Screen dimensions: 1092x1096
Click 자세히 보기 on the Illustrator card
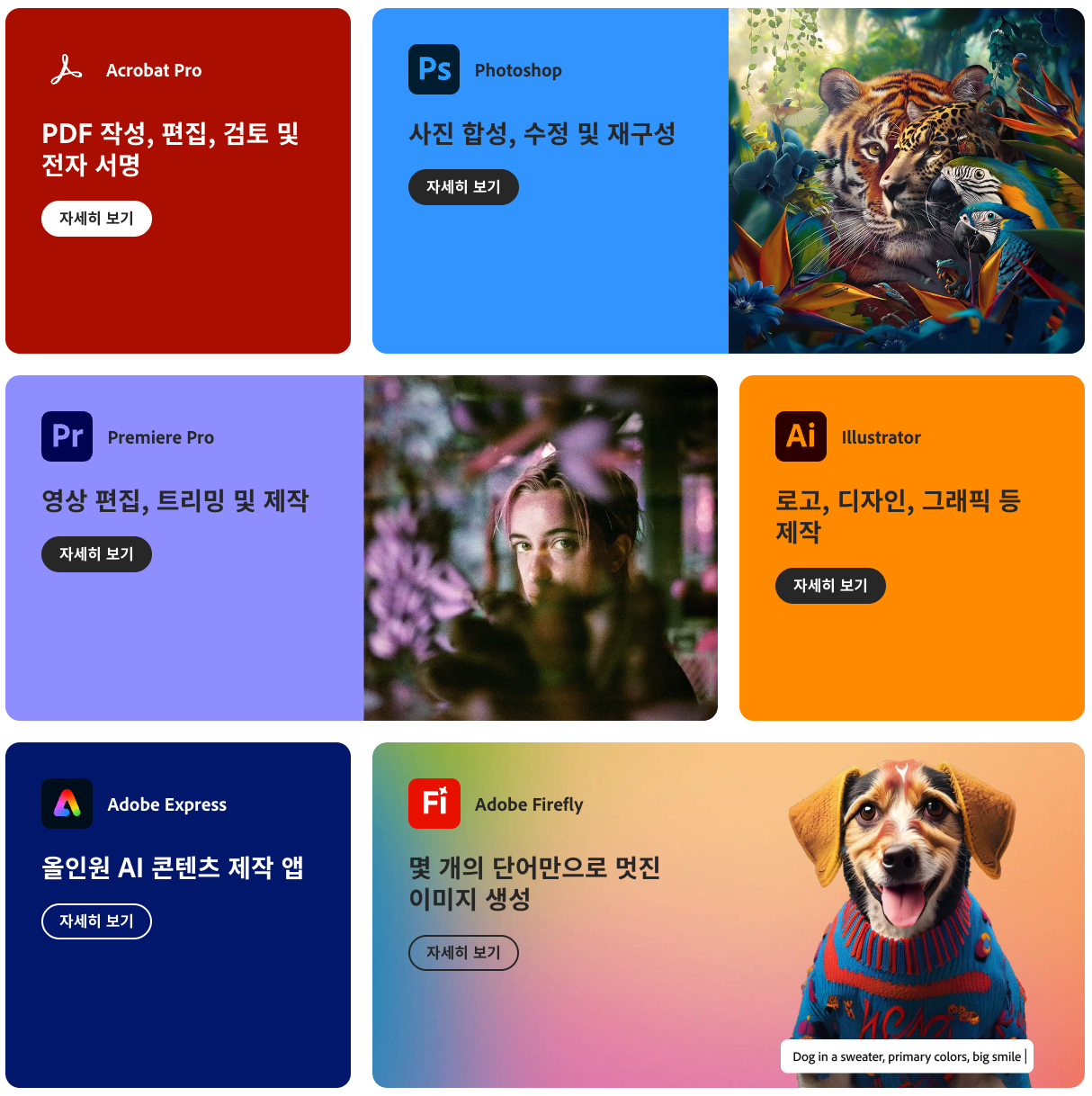[x=830, y=586]
